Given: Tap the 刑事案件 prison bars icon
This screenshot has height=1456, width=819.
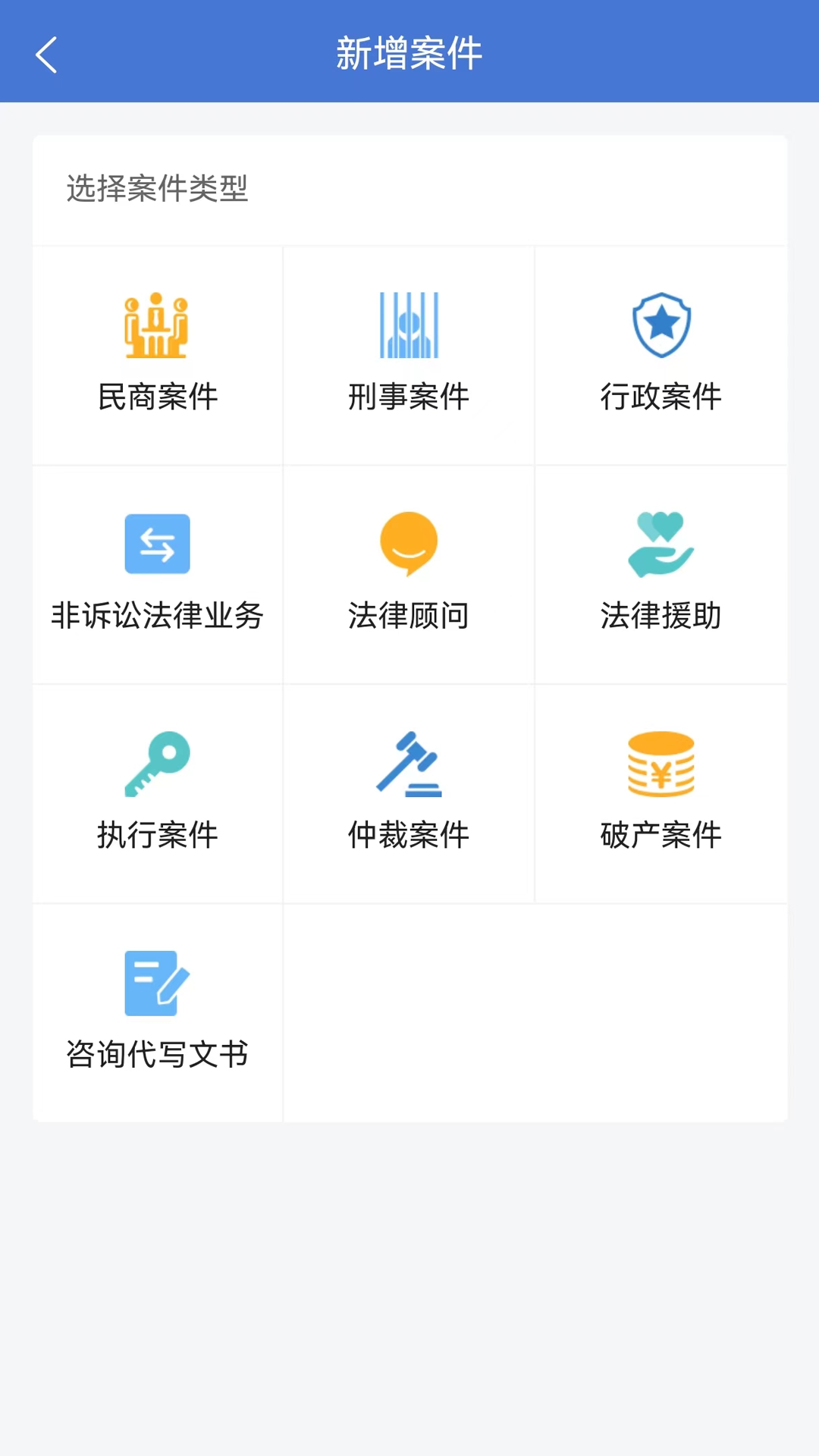Looking at the screenshot, I should pyautogui.click(x=409, y=326).
